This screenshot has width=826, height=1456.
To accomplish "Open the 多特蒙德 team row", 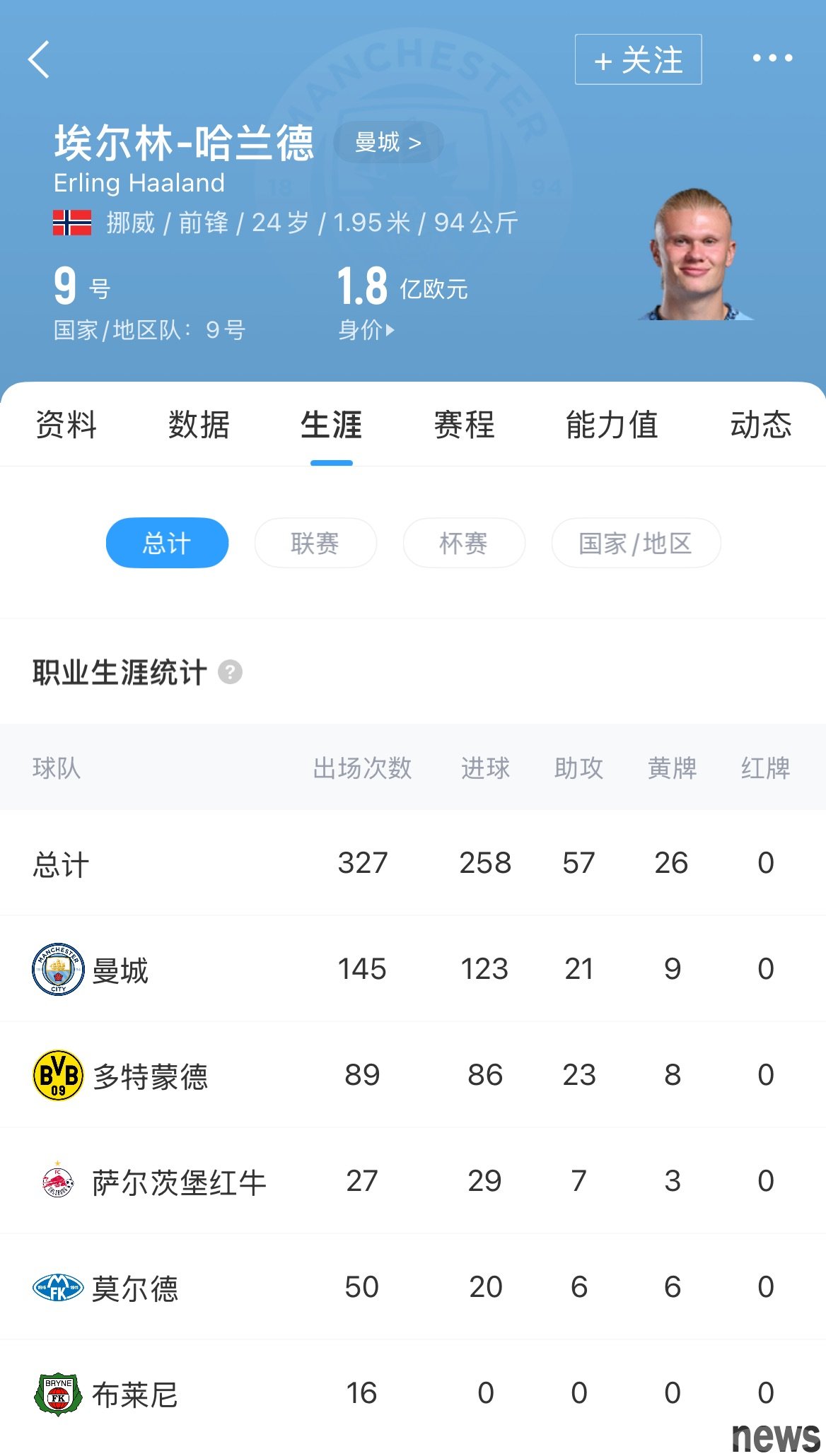I will coord(413,1075).
